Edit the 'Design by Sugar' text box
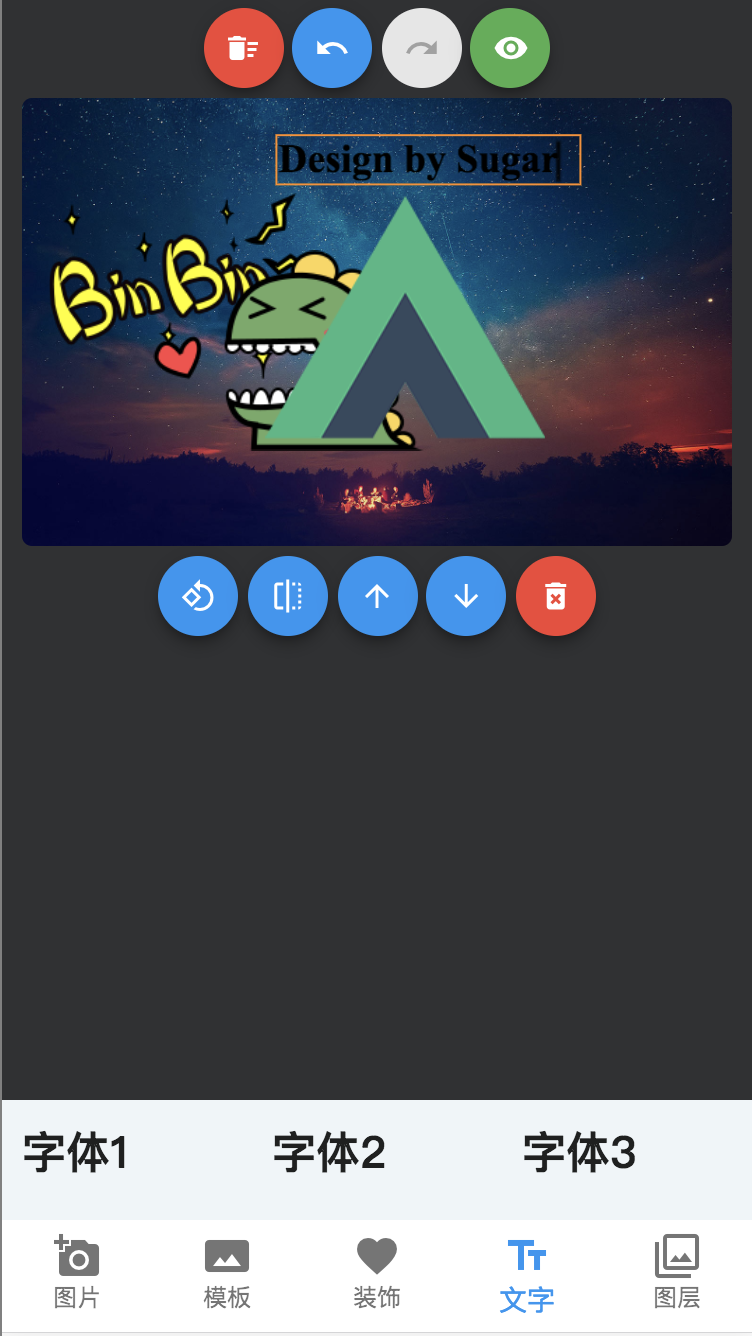 click(427, 159)
